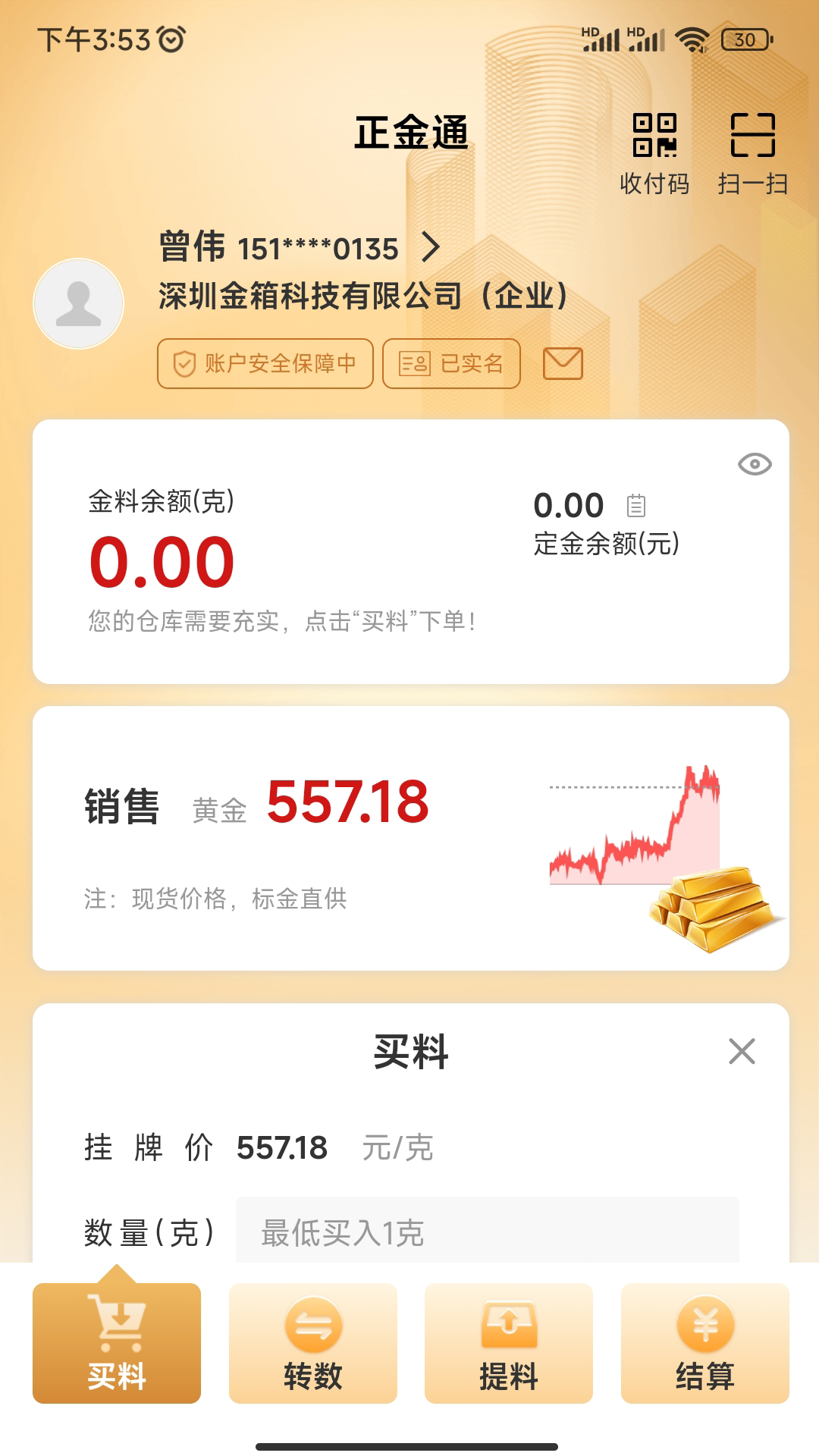
Task: Open the message envelope icon
Action: click(x=564, y=363)
